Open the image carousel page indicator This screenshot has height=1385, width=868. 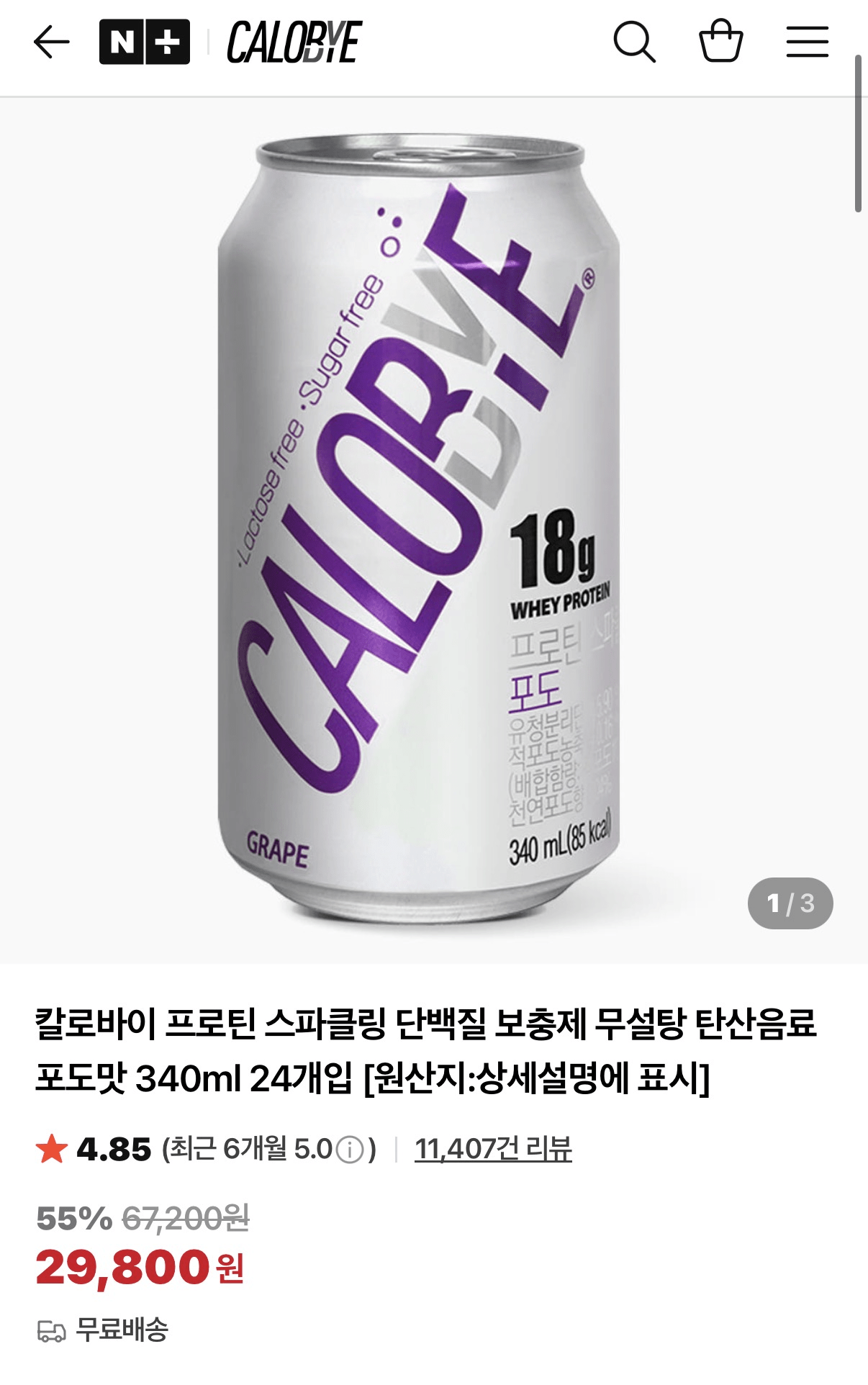[790, 901]
